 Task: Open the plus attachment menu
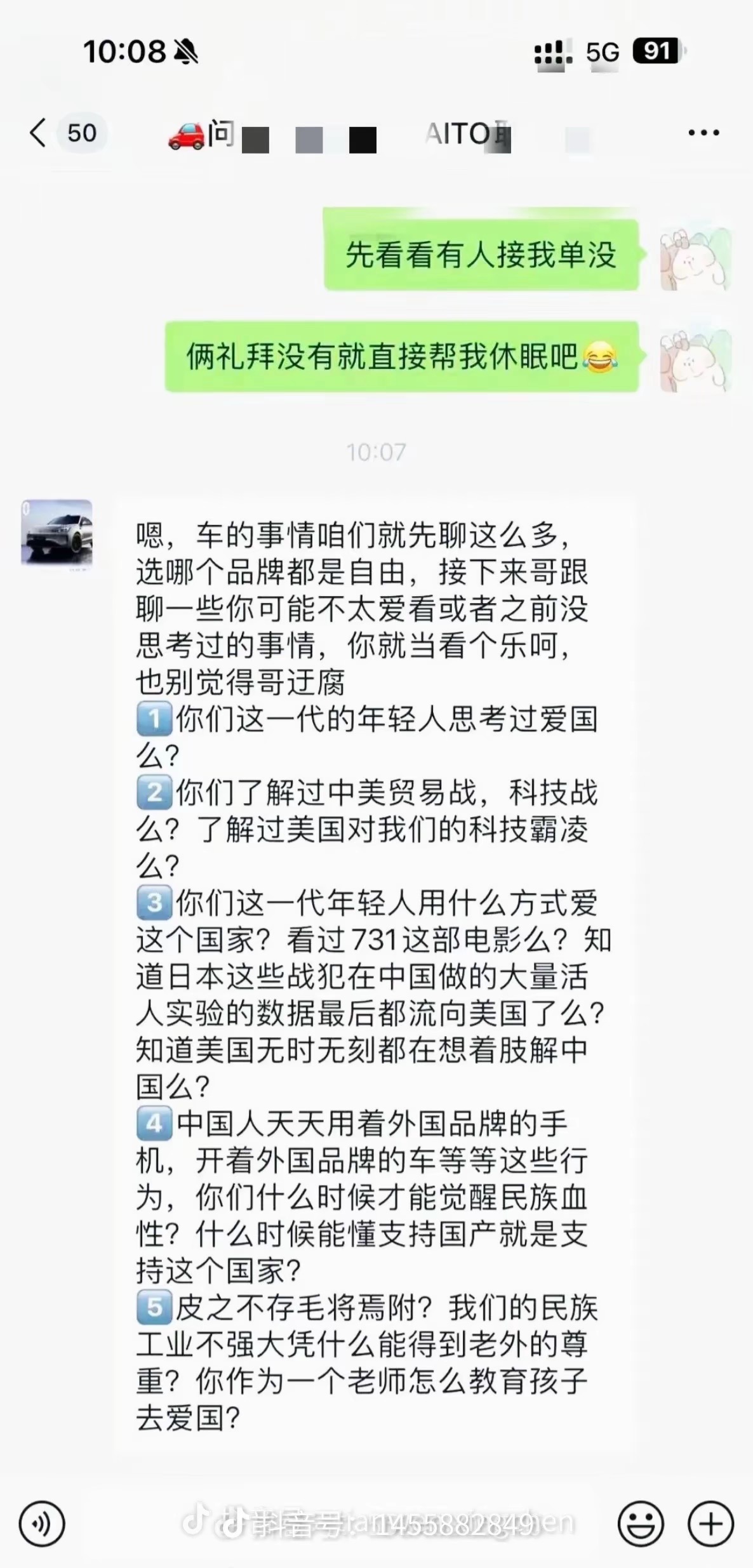710,1524
